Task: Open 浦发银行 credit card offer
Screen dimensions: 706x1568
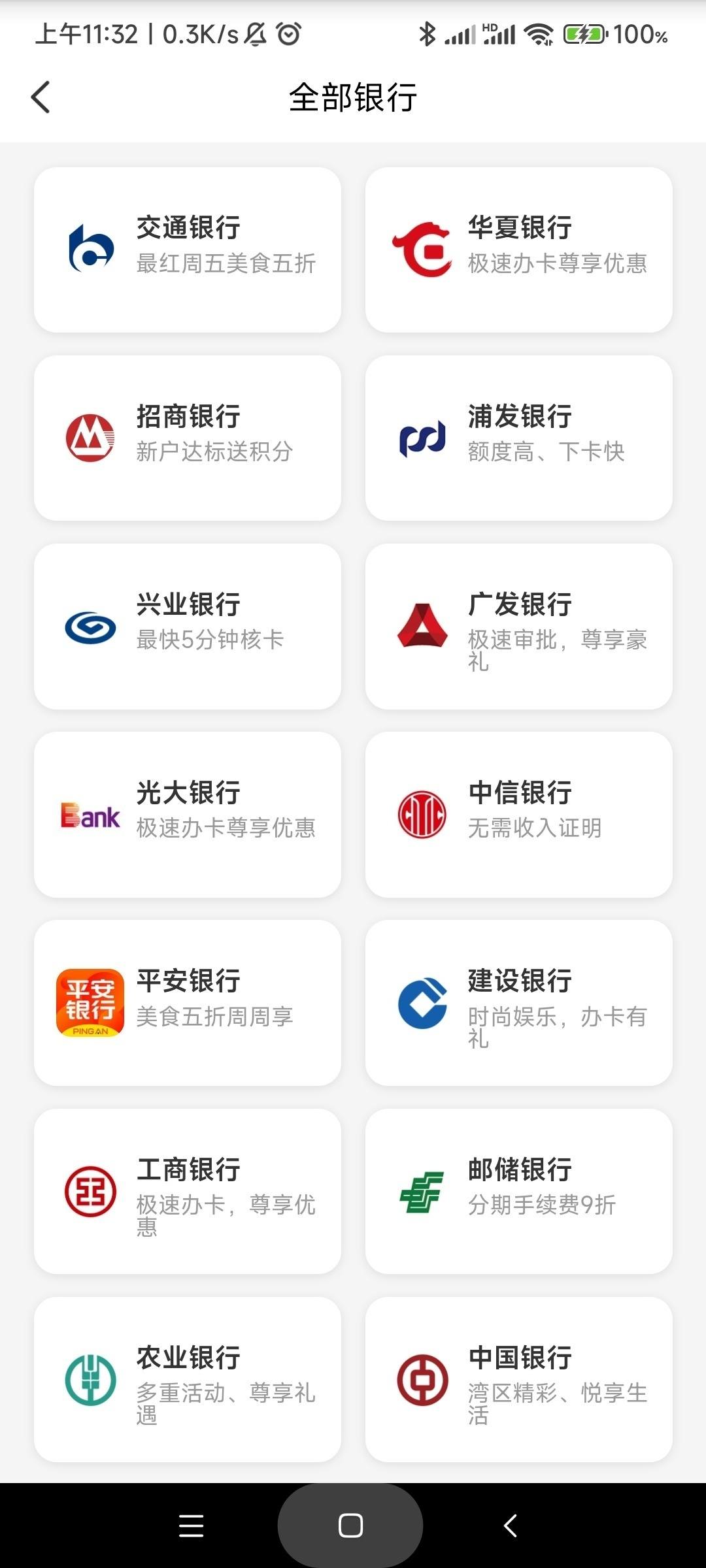Action: [x=519, y=438]
